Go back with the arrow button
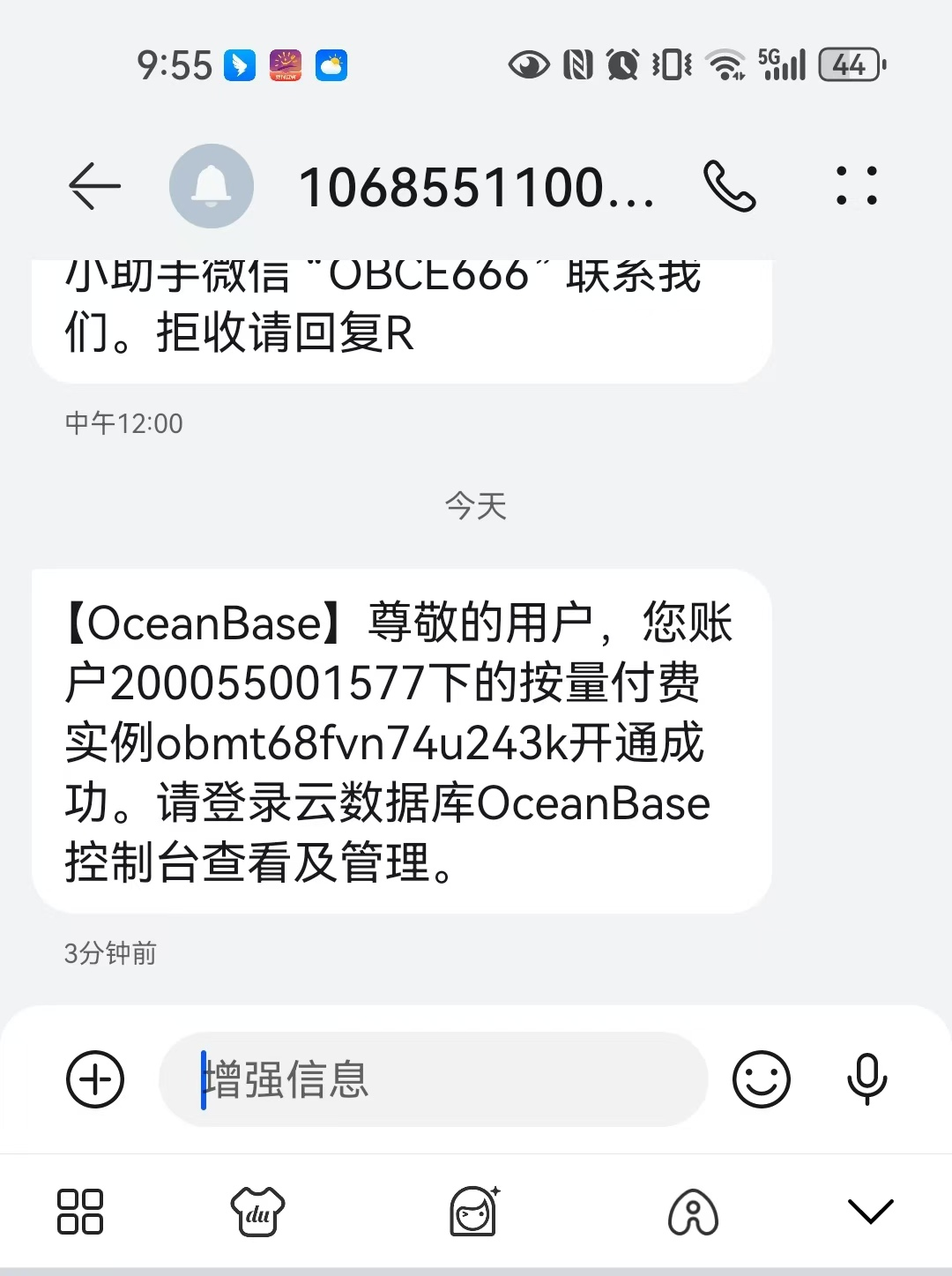The height and width of the screenshot is (1276, 952). click(93, 185)
